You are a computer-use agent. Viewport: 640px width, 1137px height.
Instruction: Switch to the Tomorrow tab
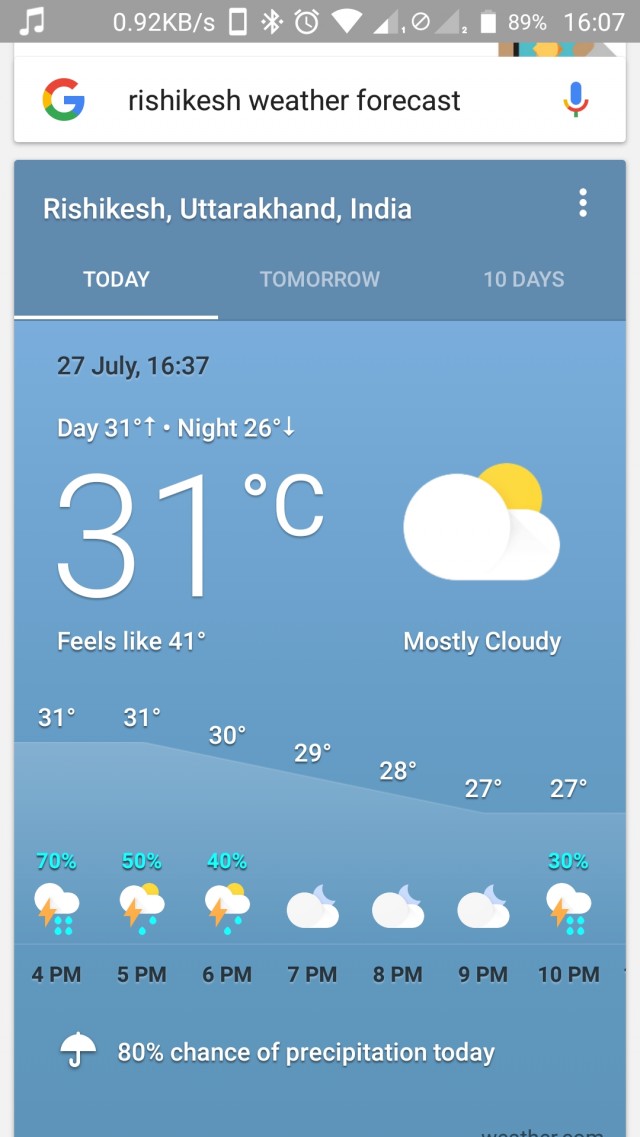(x=320, y=280)
